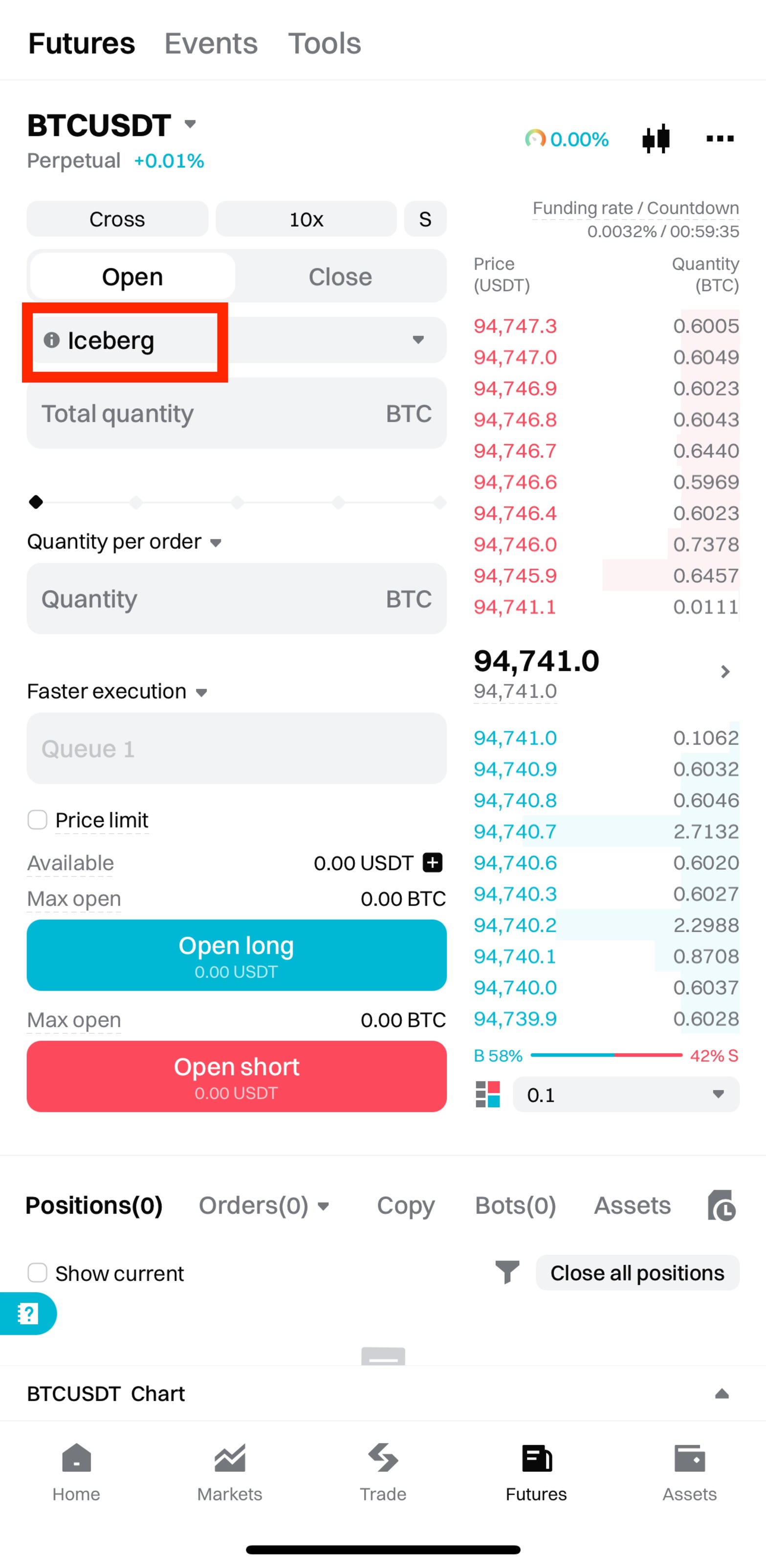Switch to the Orders(0) tab
The image size is (766, 1568).
pyautogui.click(x=263, y=1206)
